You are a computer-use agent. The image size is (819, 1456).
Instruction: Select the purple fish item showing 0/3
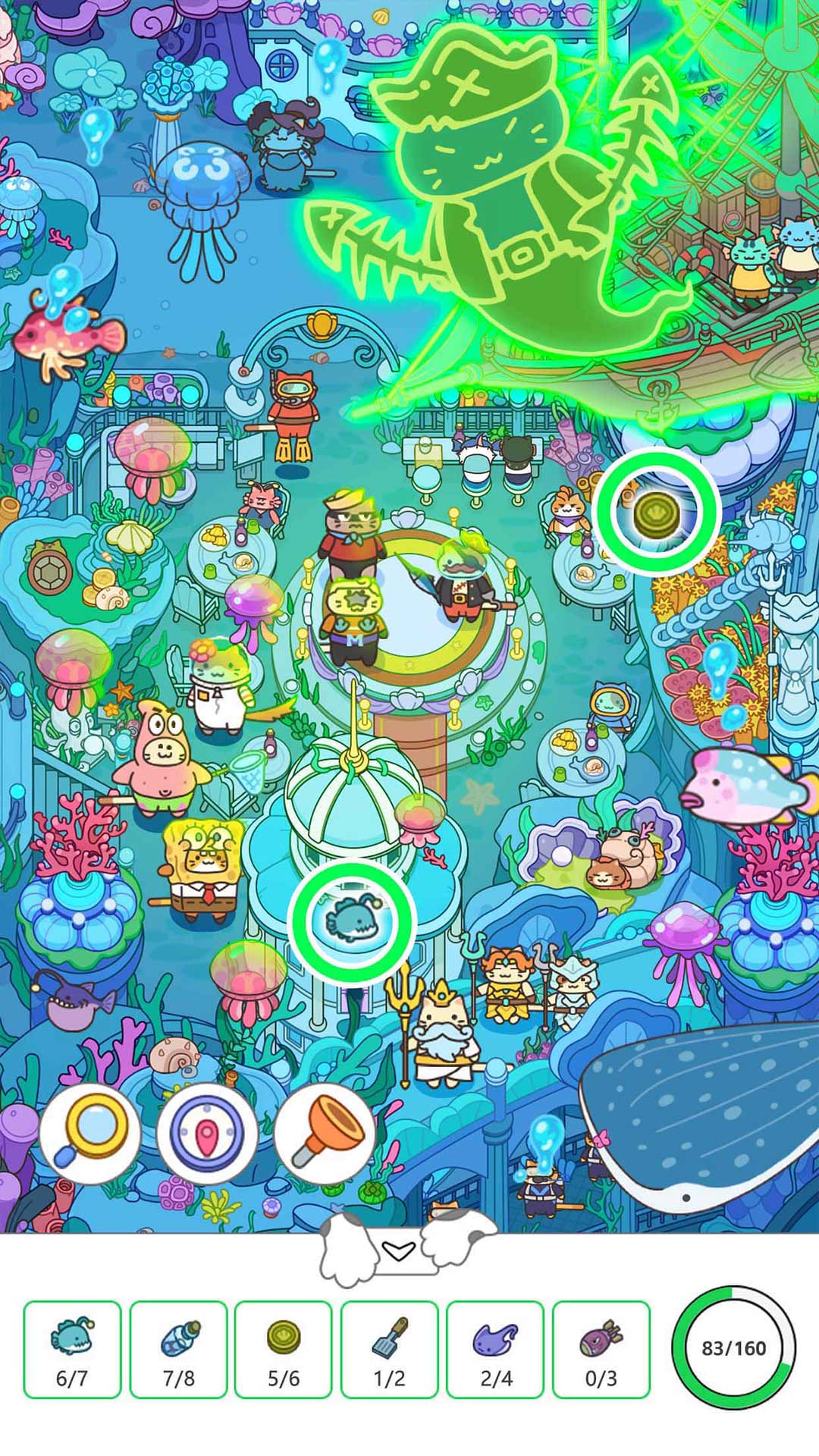click(601, 1349)
